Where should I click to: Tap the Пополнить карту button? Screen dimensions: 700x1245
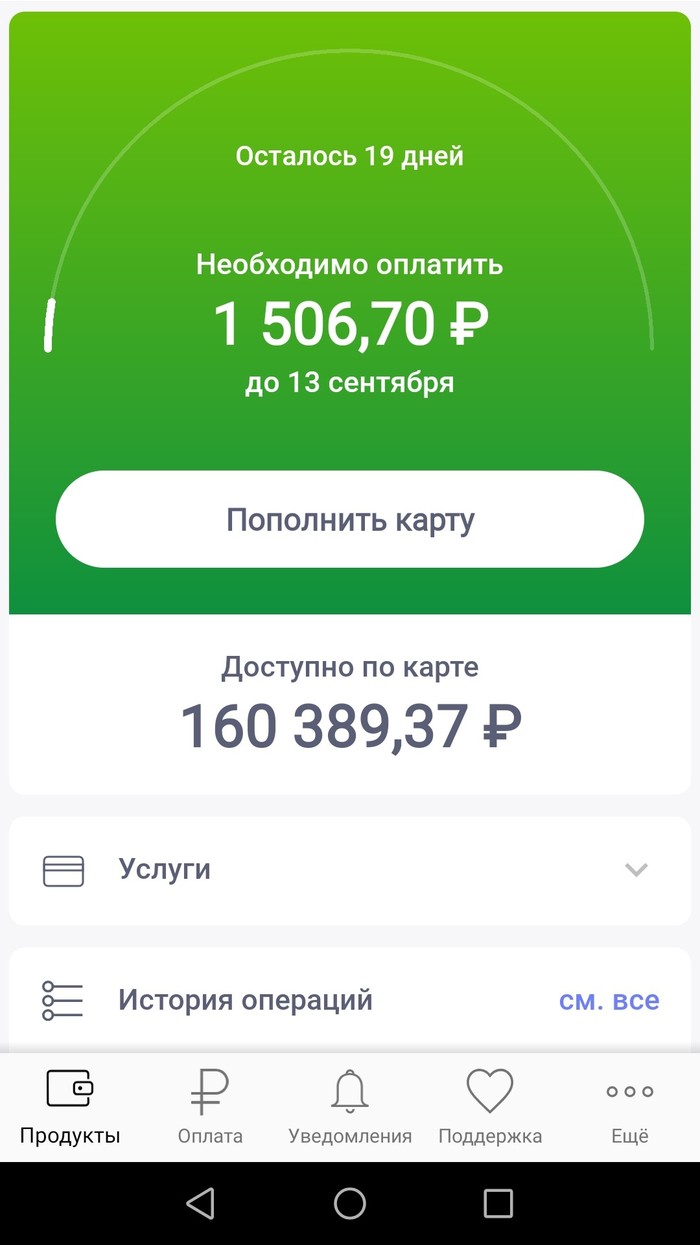(x=349, y=520)
